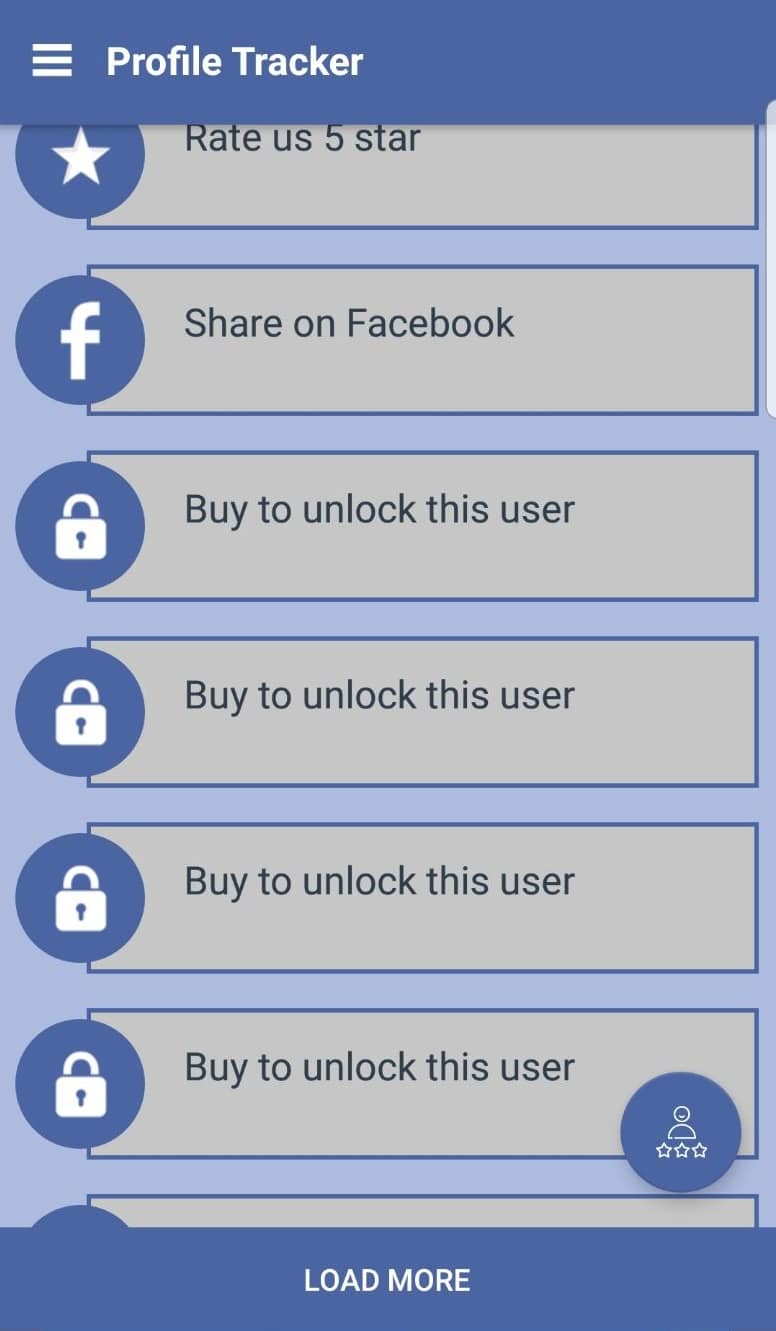Select Share on Facebook
Viewport: 776px width, 1331px height.
coord(386,340)
